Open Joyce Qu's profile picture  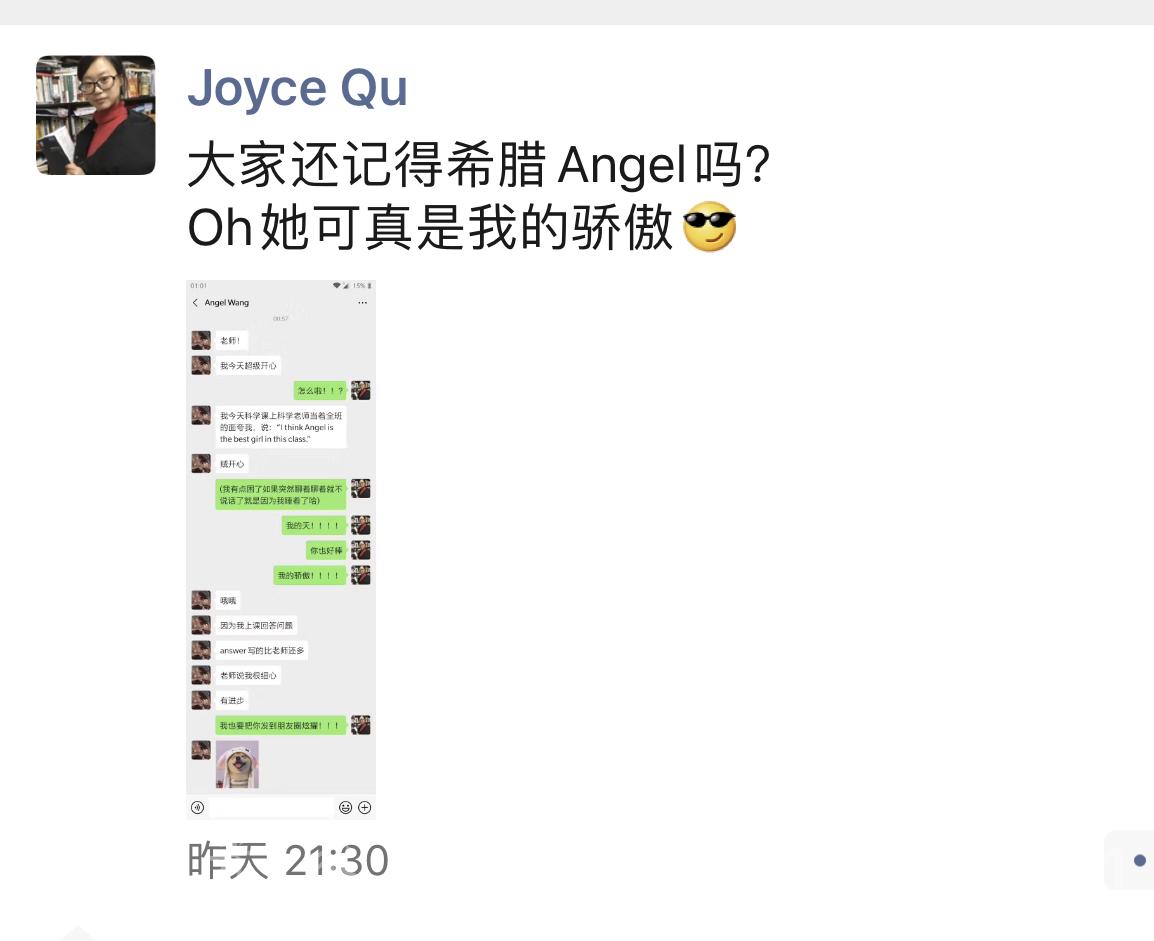pyautogui.click(x=96, y=115)
